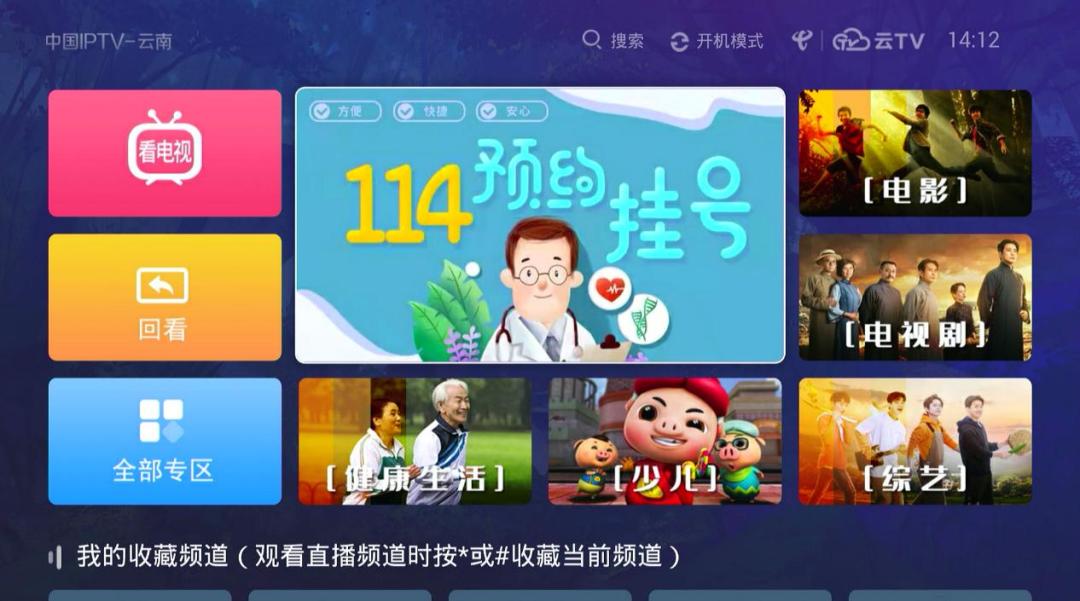
Task: Open the 综艺 variety shows category
Action: [915, 441]
